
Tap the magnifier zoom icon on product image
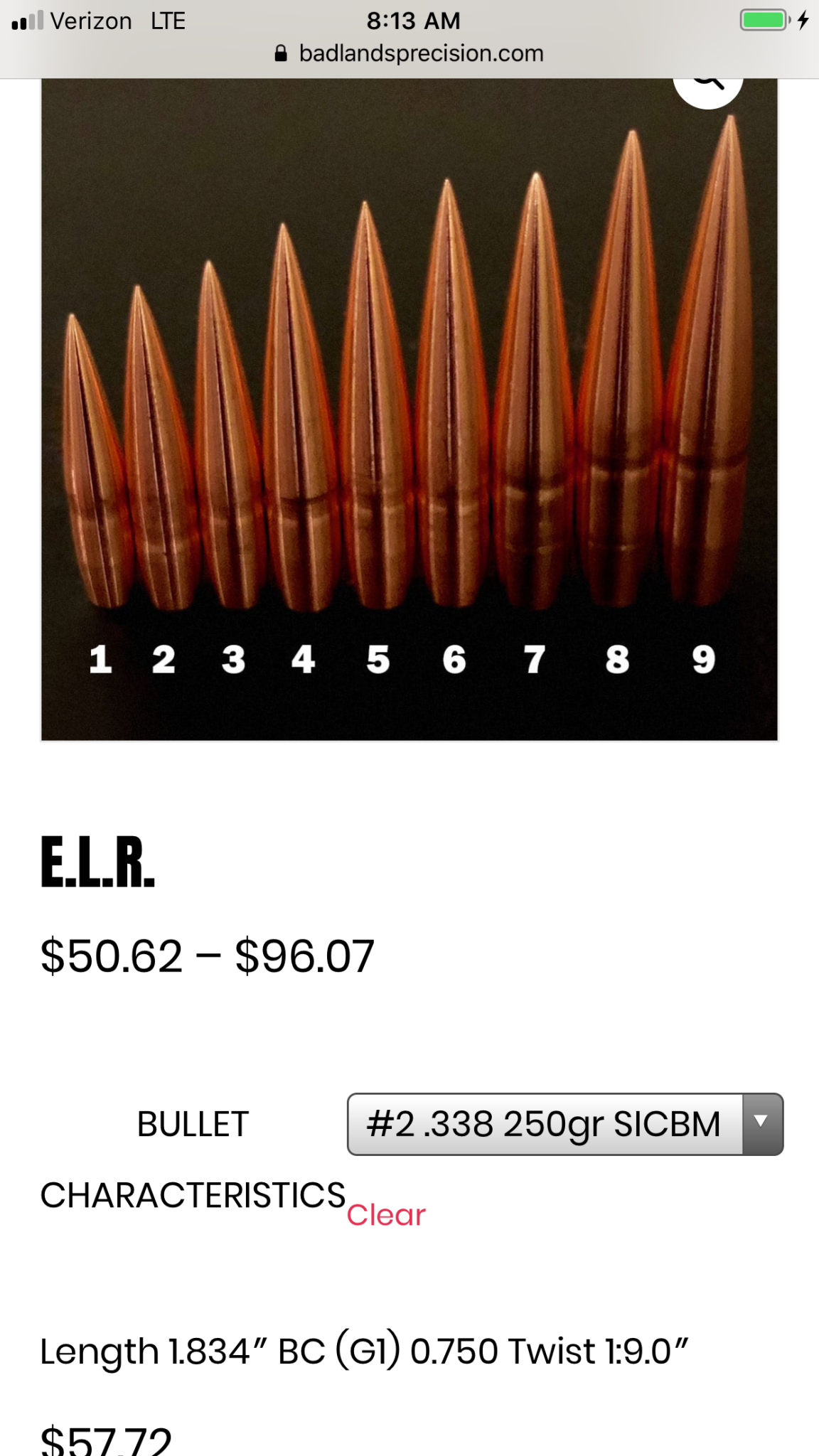point(707,87)
